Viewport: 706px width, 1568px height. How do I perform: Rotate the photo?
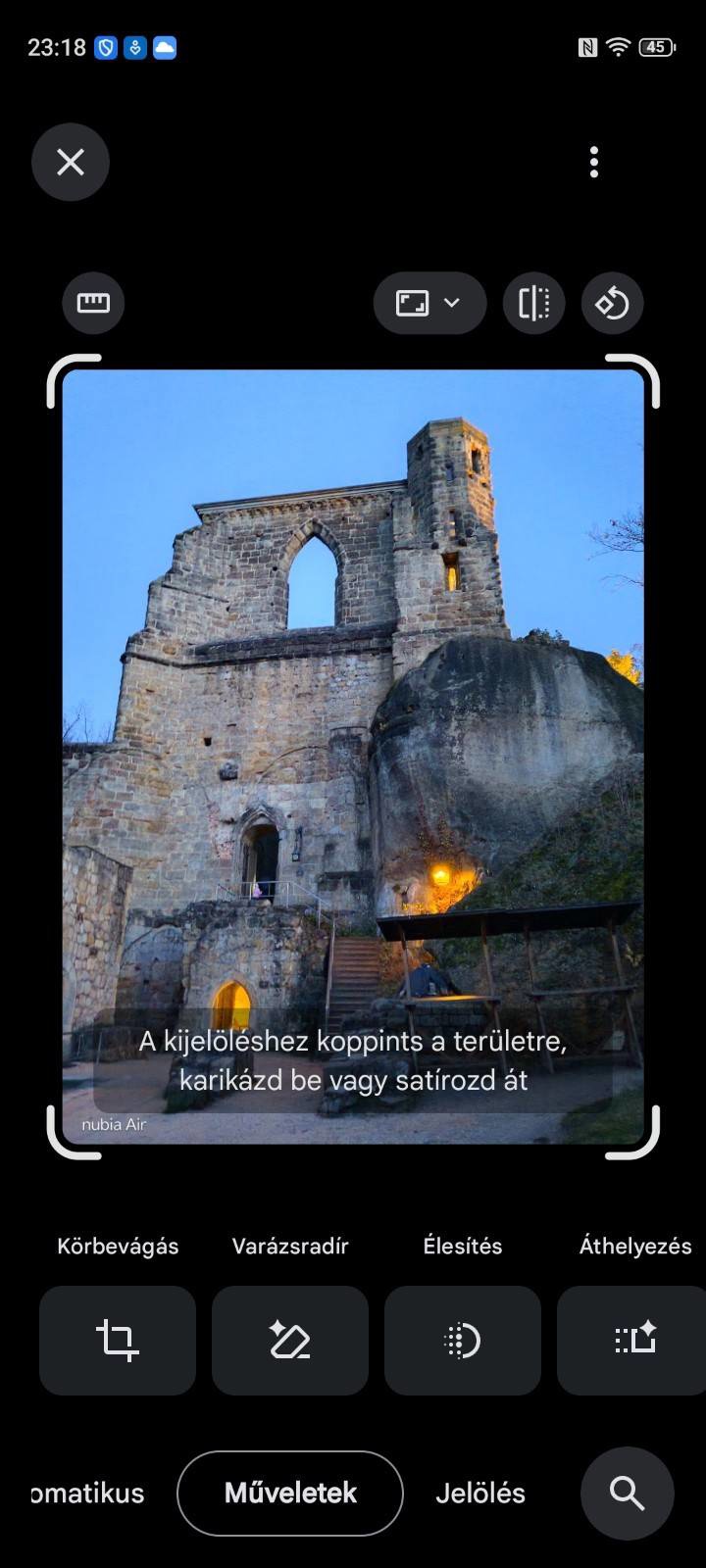(612, 303)
